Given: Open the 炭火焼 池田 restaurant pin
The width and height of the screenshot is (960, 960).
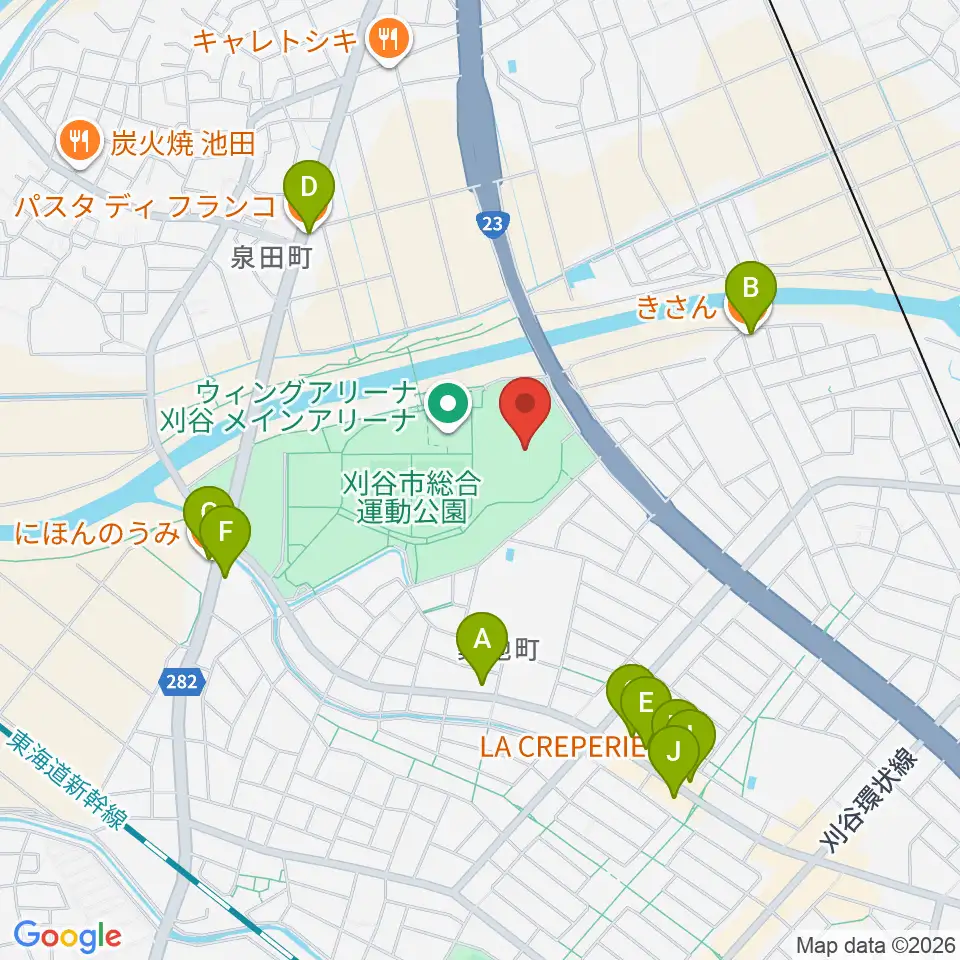Looking at the screenshot, I should (79, 143).
